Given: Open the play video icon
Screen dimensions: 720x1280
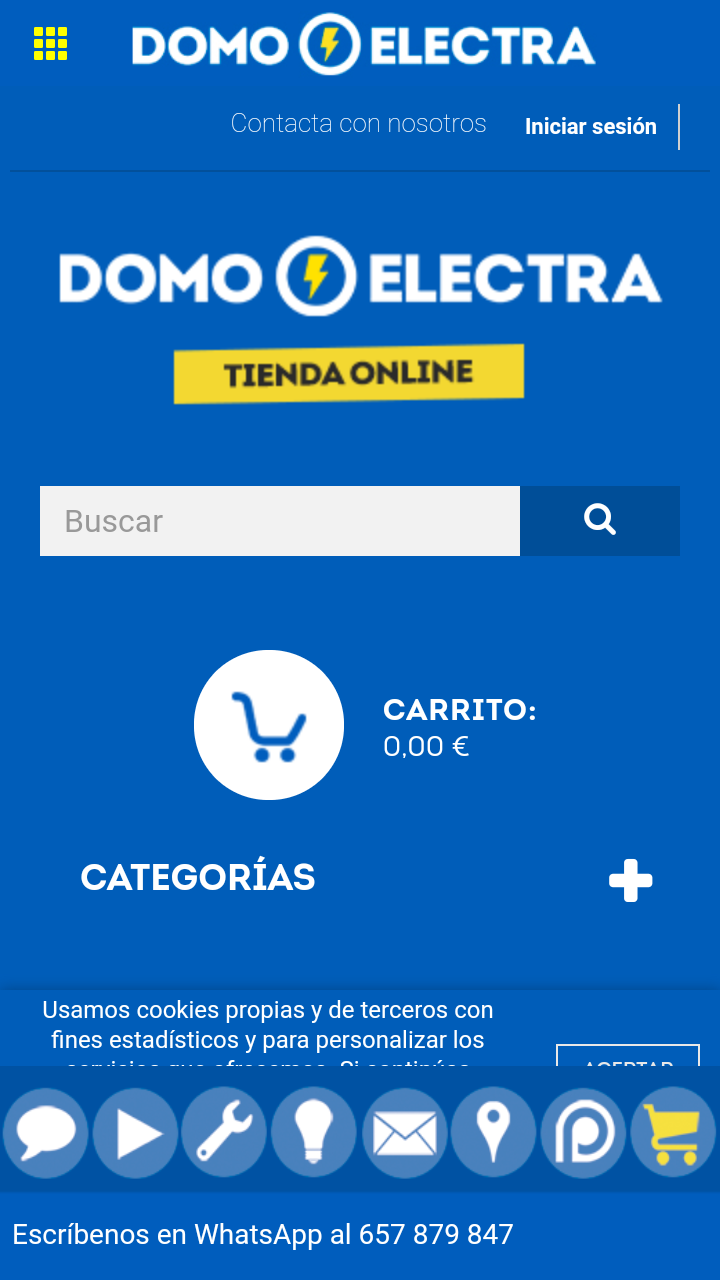Looking at the screenshot, I should coord(136,1133).
